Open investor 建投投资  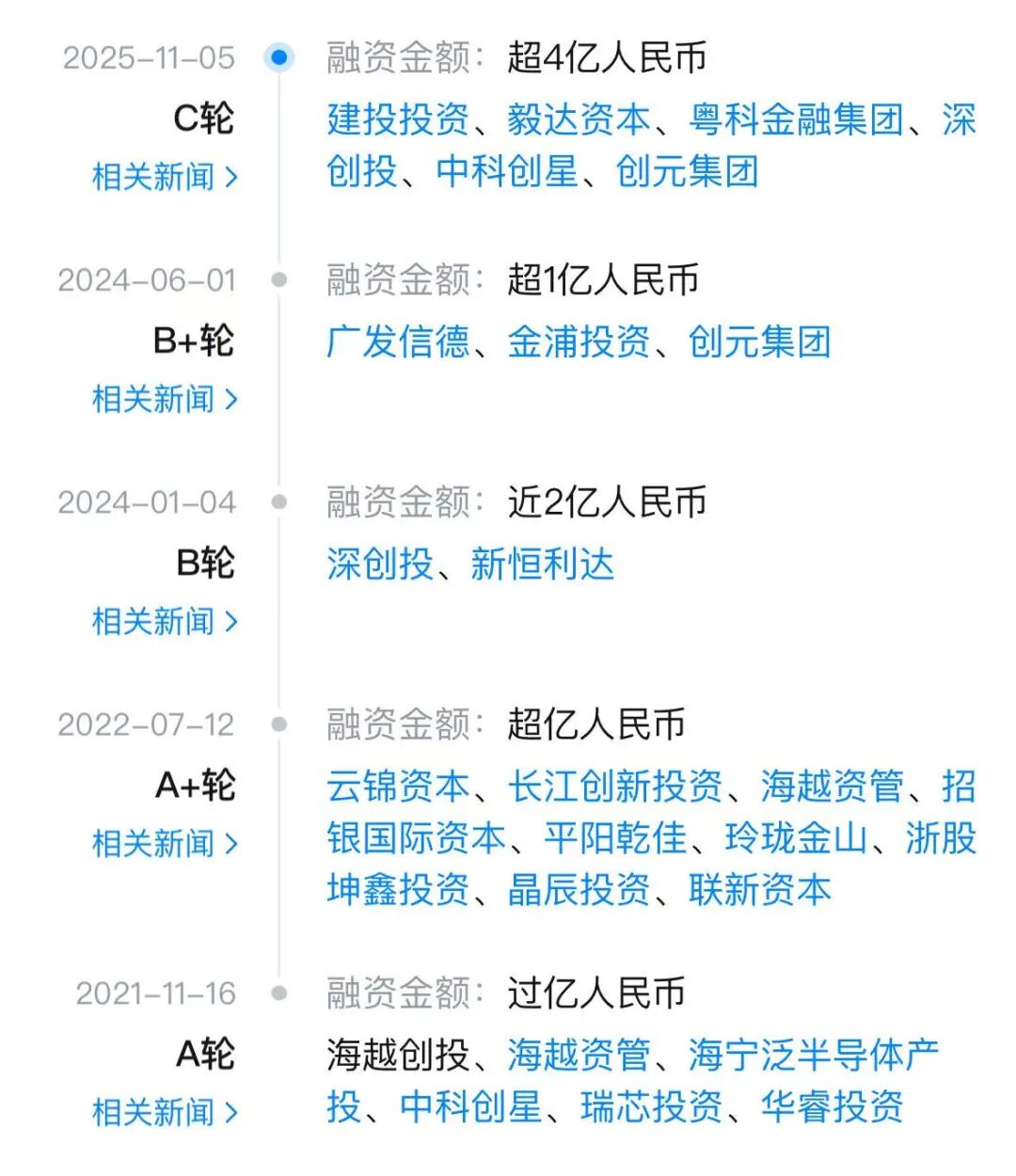397,119
